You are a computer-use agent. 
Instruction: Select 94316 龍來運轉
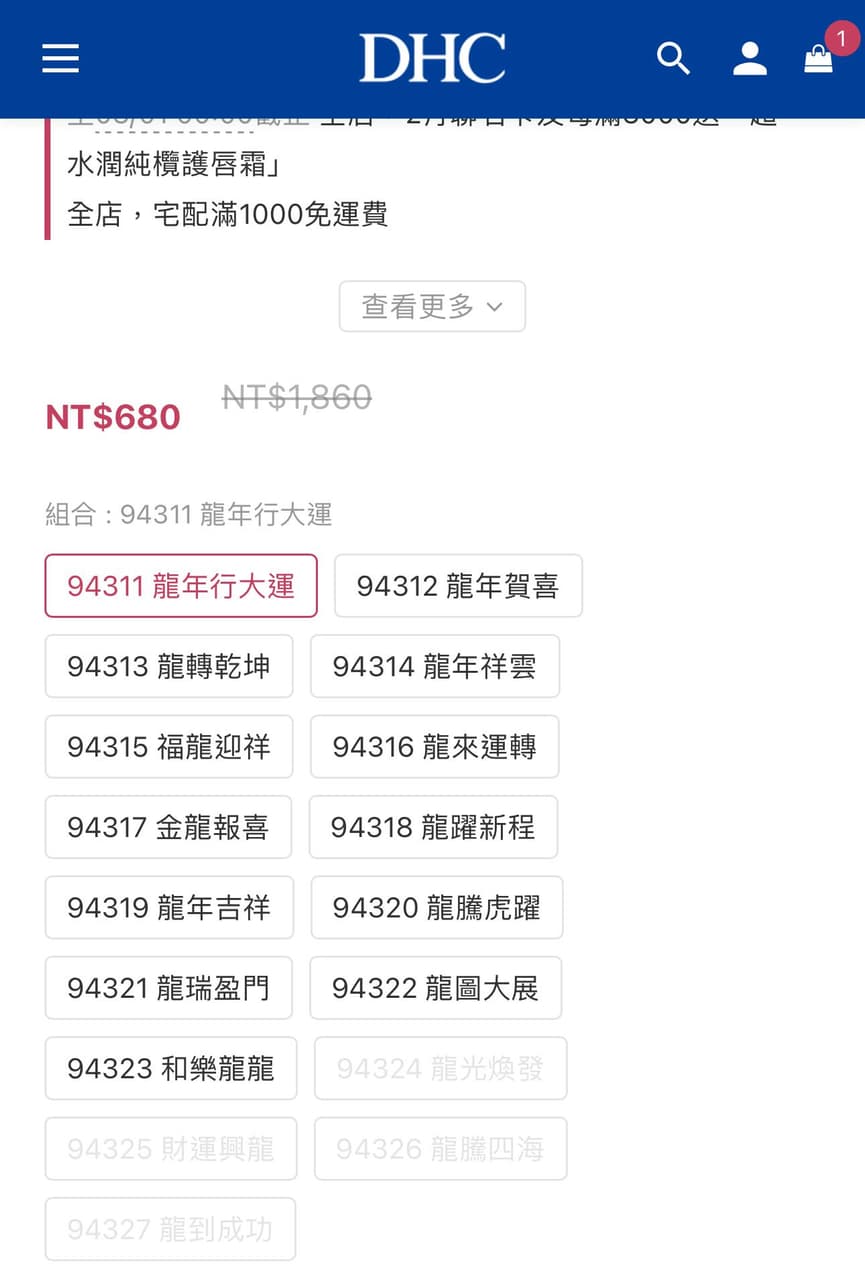tap(434, 747)
